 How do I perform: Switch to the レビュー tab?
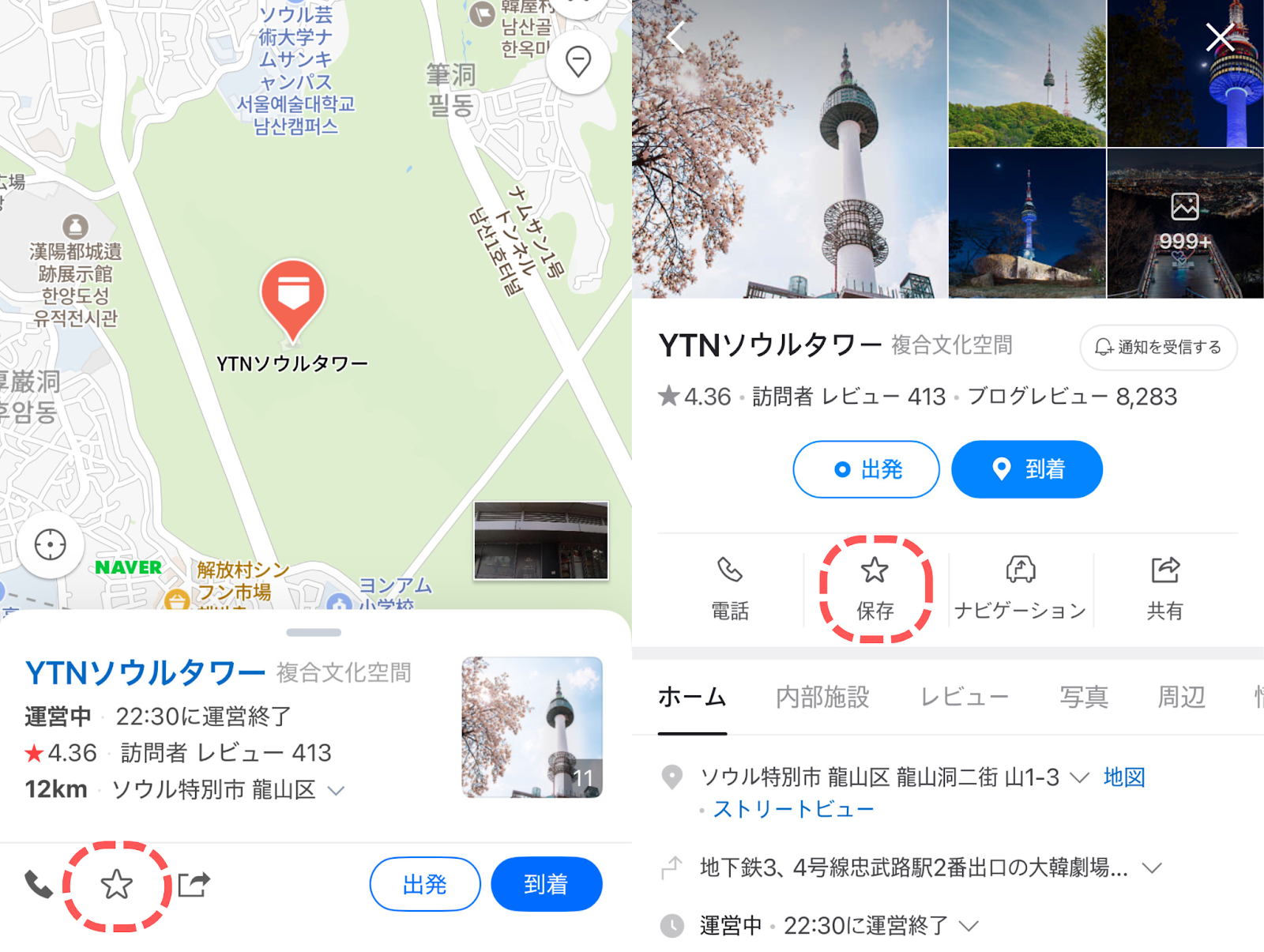965,697
